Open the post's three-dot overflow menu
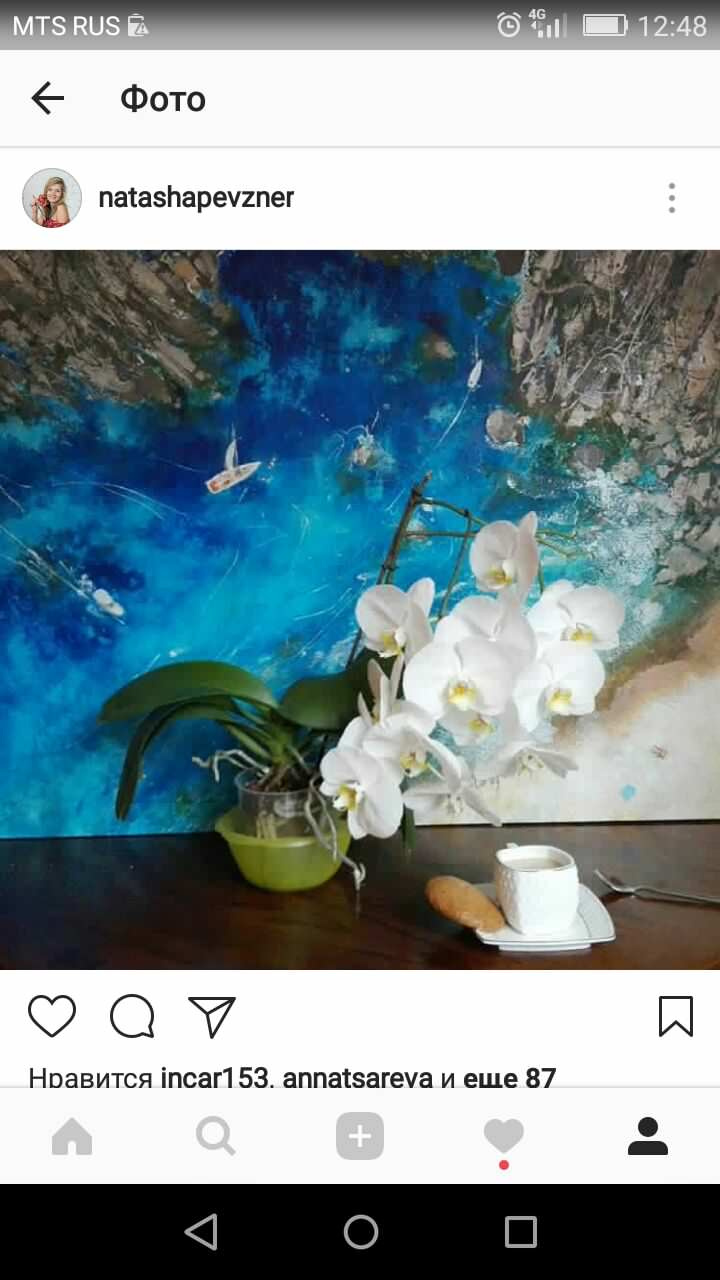720x1280 pixels. (x=672, y=198)
